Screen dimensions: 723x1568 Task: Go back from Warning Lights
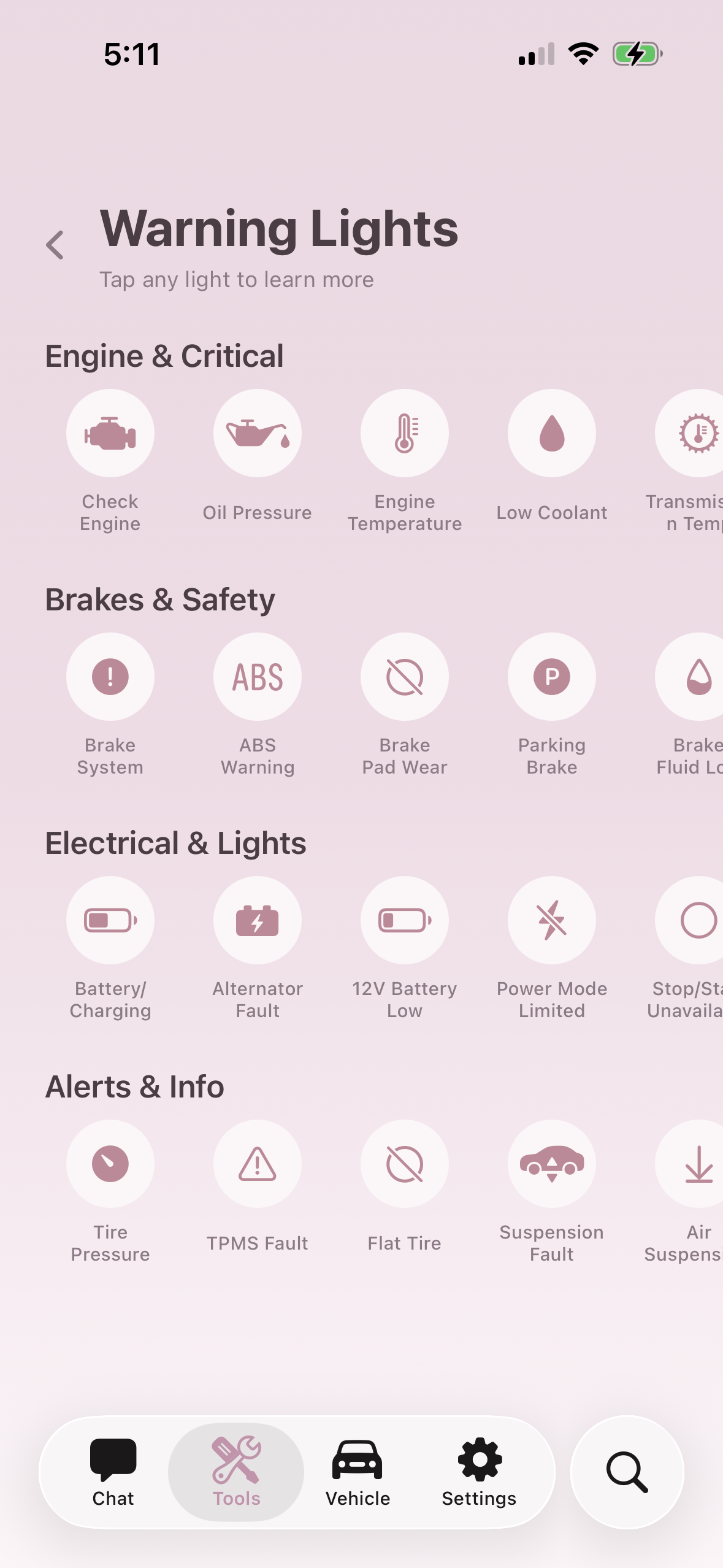(x=55, y=245)
